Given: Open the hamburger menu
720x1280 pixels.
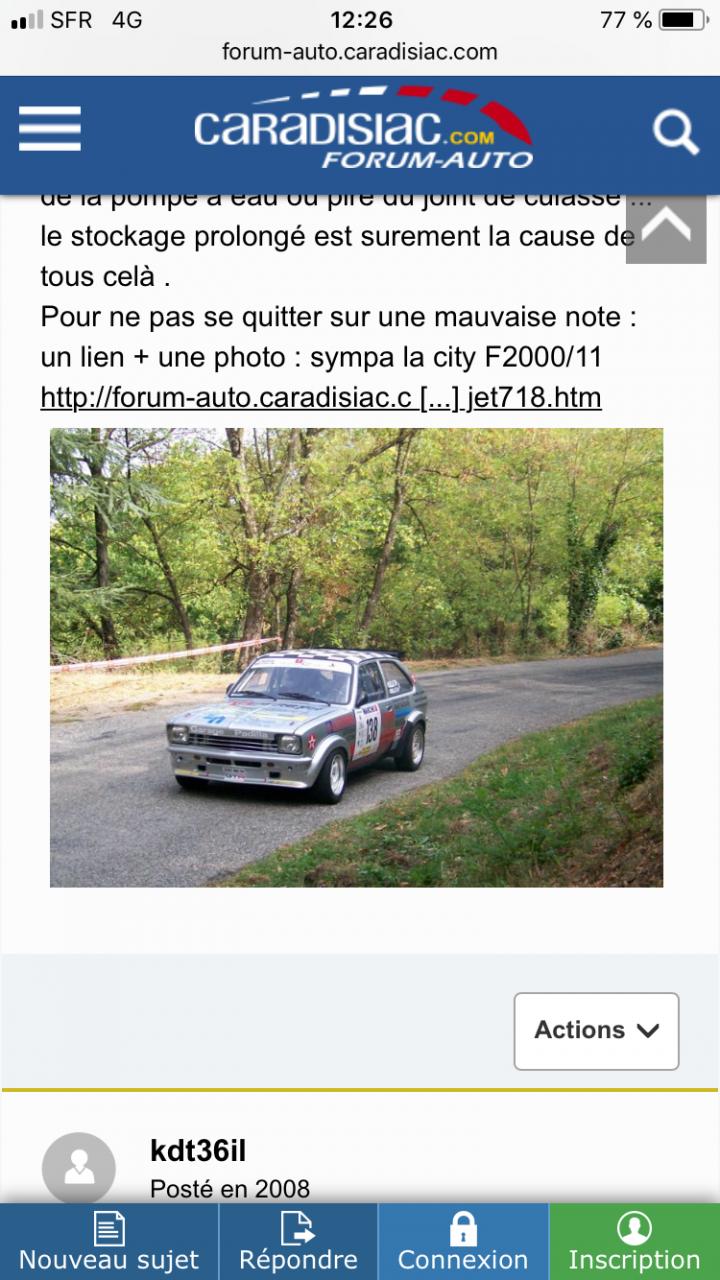Looking at the screenshot, I should pyautogui.click(x=50, y=129).
